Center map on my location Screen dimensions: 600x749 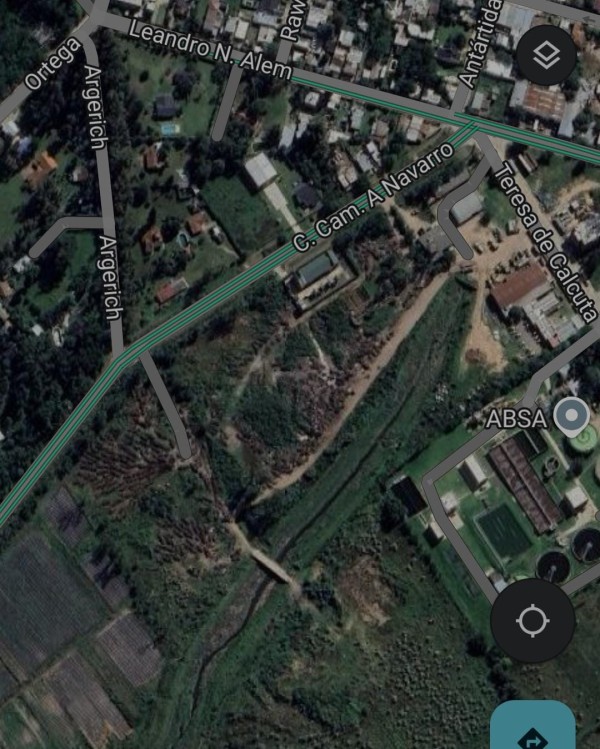pos(532,621)
